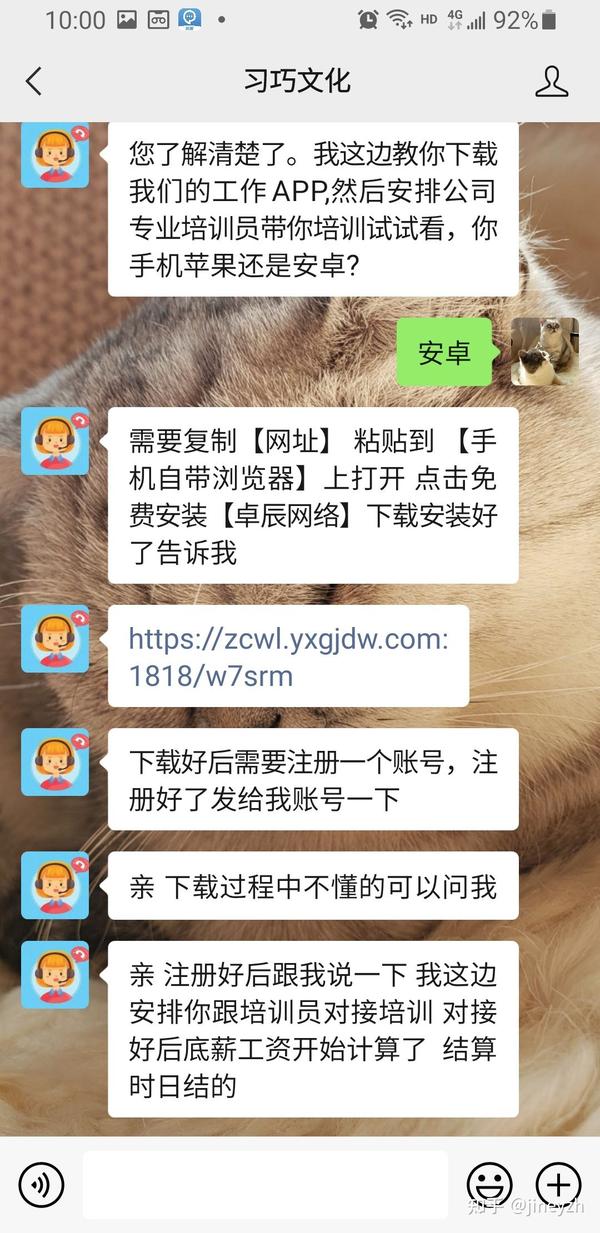Switch to voice message input
This screenshot has height=1233, width=600.
(x=41, y=1185)
